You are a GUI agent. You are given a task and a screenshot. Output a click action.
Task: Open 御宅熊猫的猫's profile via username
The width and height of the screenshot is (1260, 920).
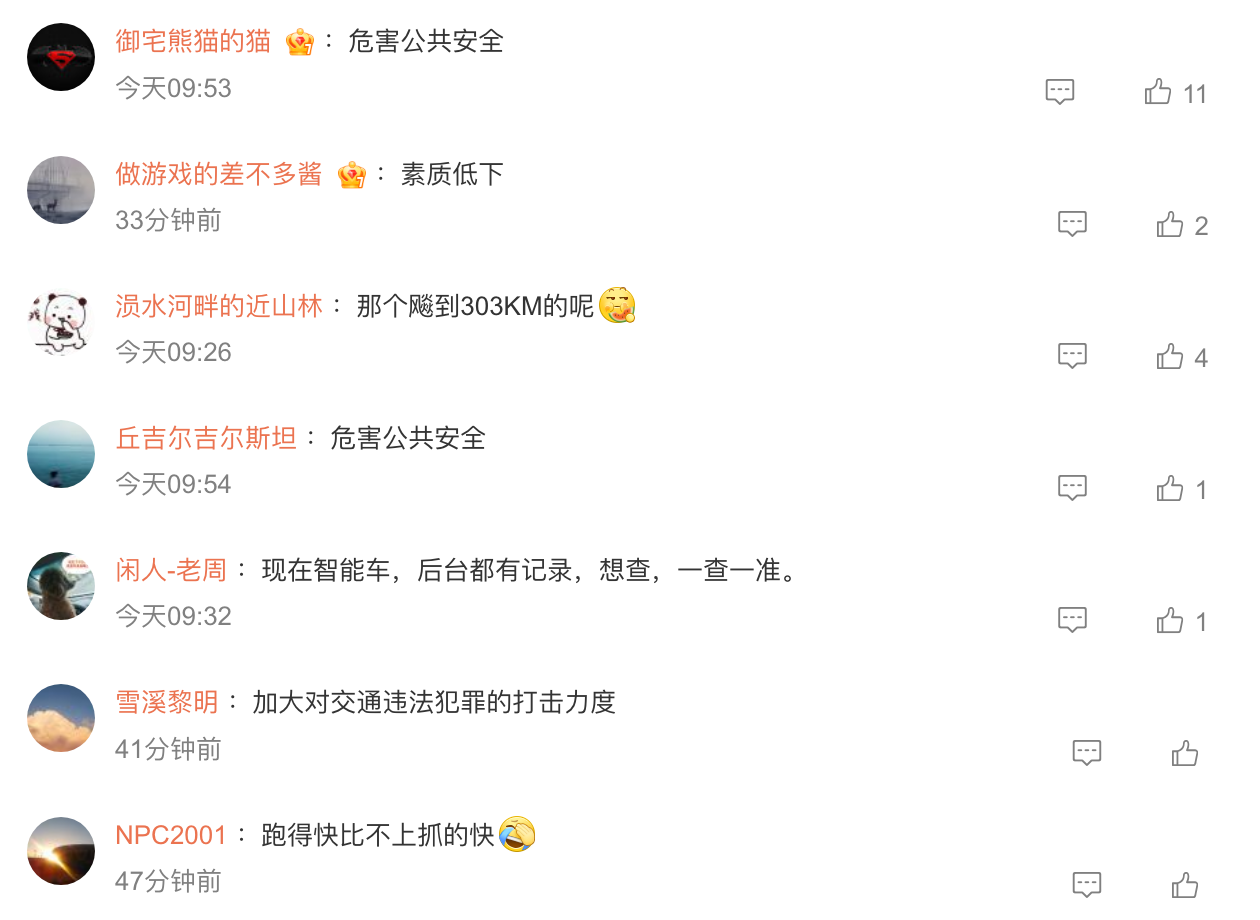pos(193,41)
